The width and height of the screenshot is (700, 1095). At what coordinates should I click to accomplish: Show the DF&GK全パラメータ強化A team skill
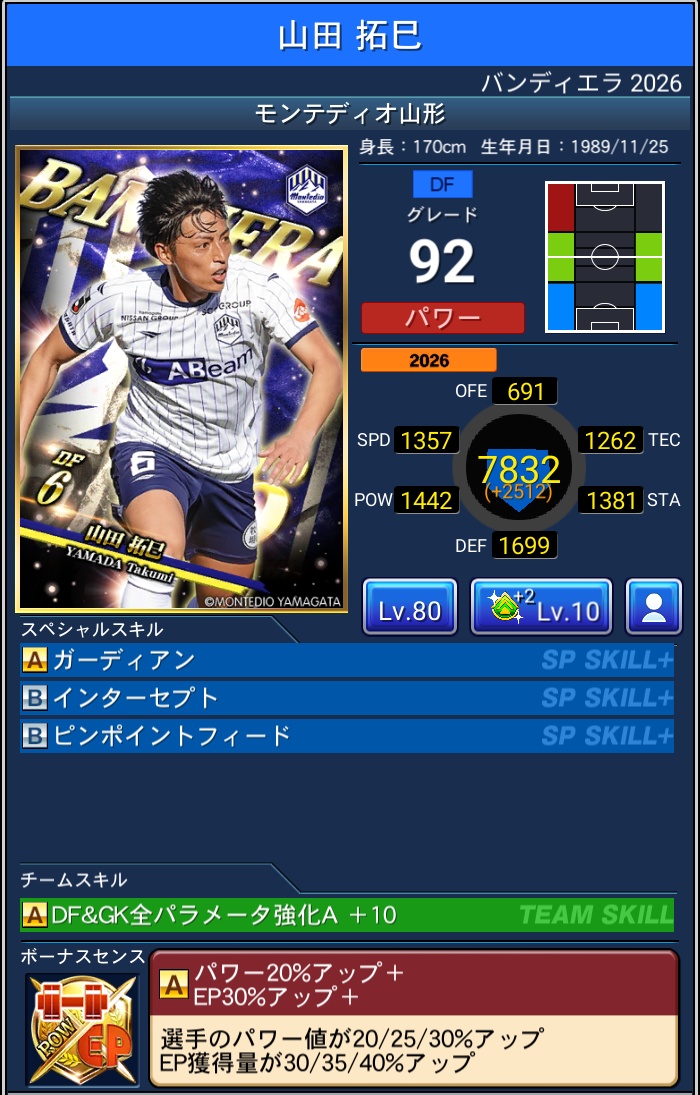pos(346,914)
